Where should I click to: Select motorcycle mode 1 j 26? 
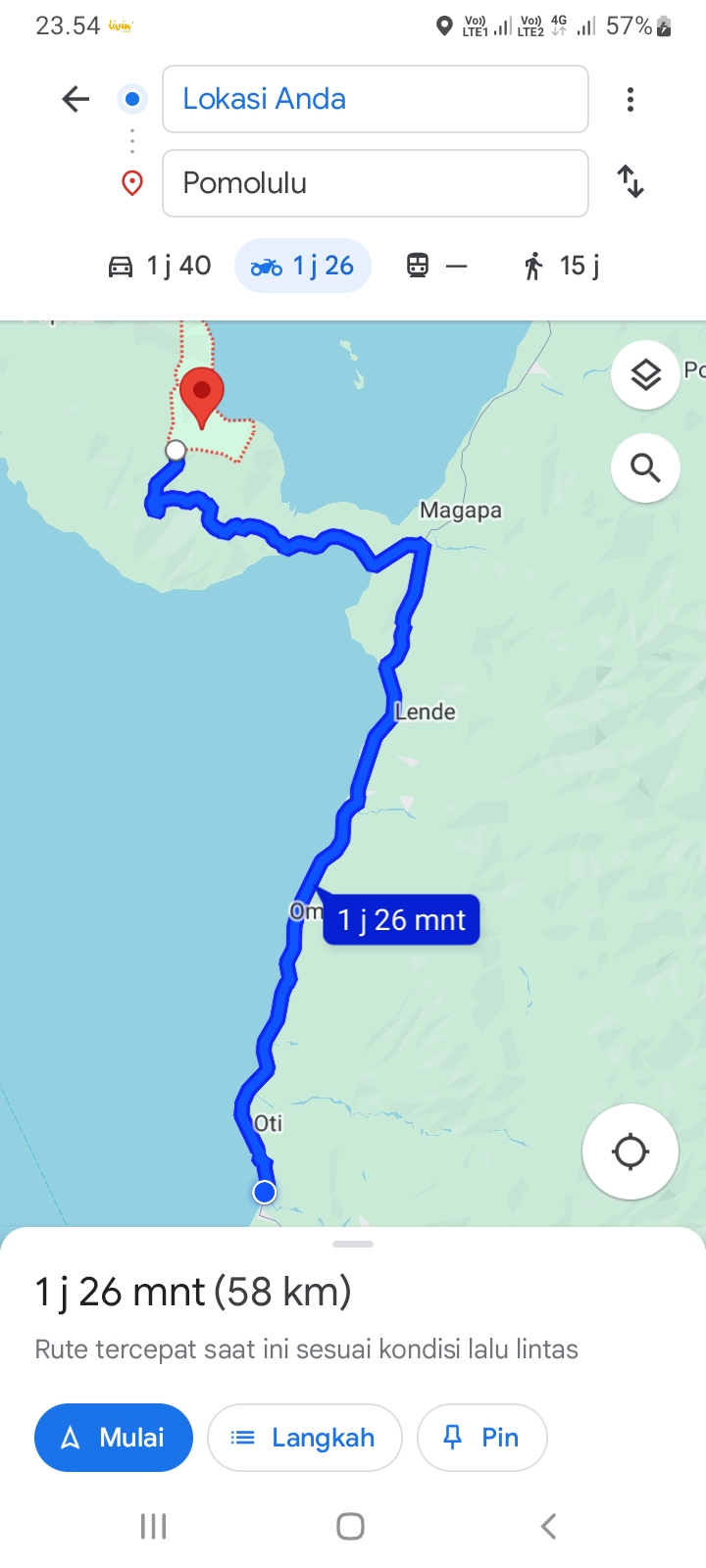click(303, 266)
